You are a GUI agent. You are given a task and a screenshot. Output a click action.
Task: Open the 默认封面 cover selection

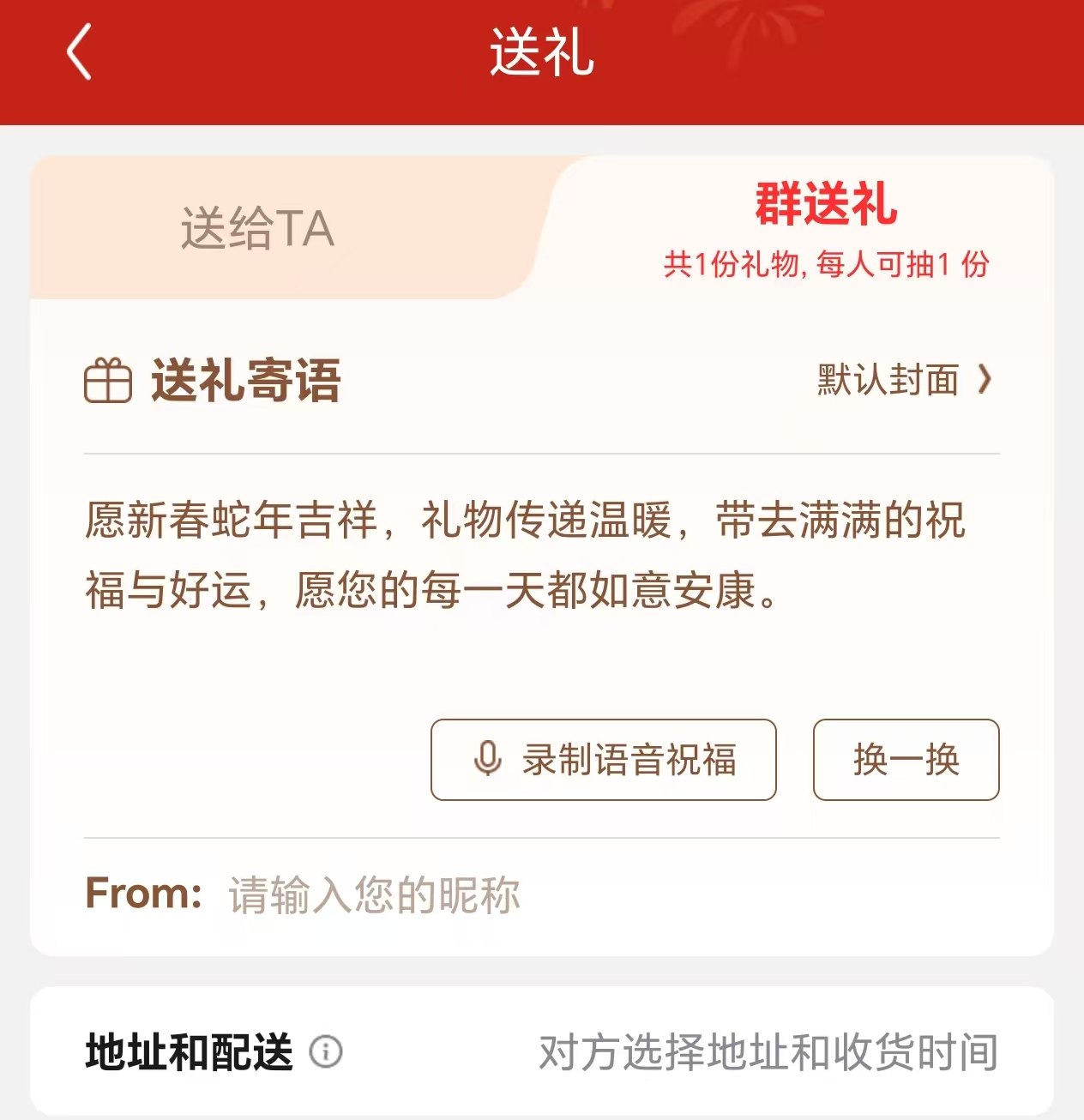click(x=904, y=379)
